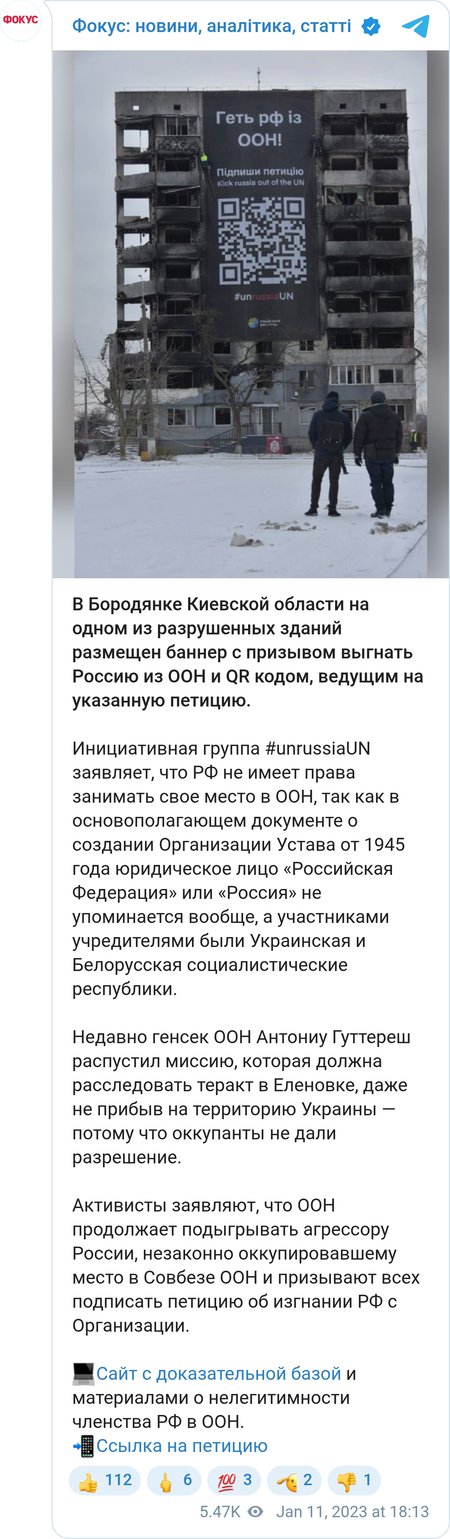450x1539 pixels.
Task: Open post via date Jan 11, 2023
Action: [353, 1512]
